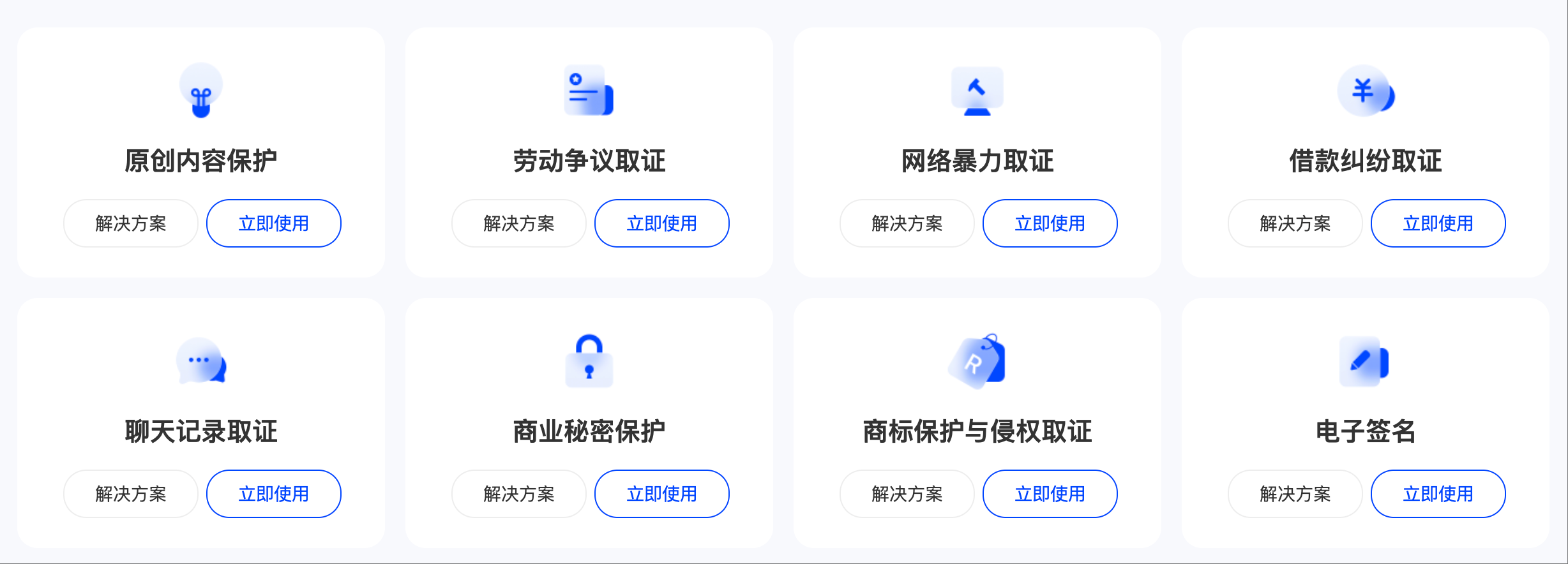The width and height of the screenshot is (1568, 564).
Task: Select 立即使用 for 劳动争议取证
Action: (661, 223)
